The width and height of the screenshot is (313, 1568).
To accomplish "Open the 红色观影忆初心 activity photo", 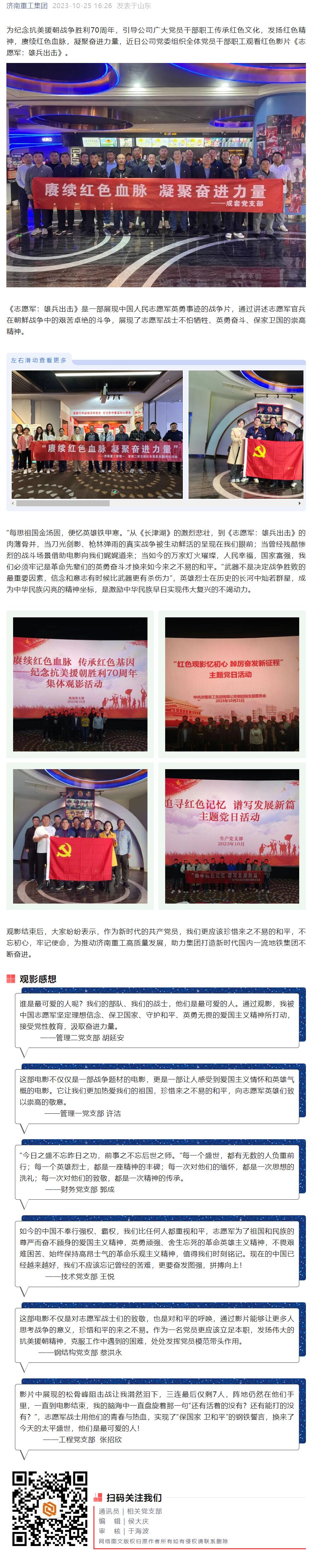I will [x=231, y=684].
